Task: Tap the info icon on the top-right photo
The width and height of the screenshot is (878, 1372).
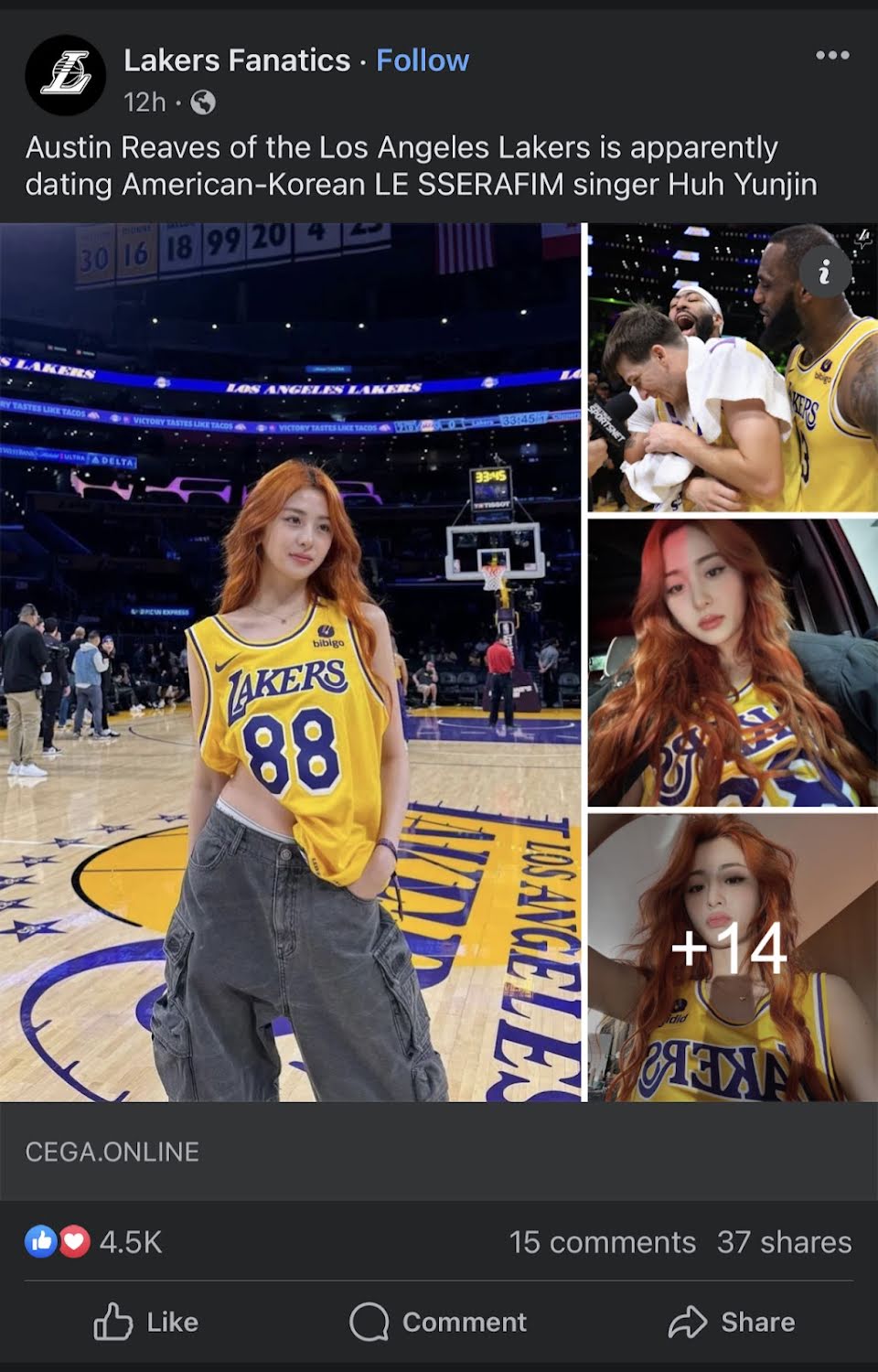Action: click(824, 272)
